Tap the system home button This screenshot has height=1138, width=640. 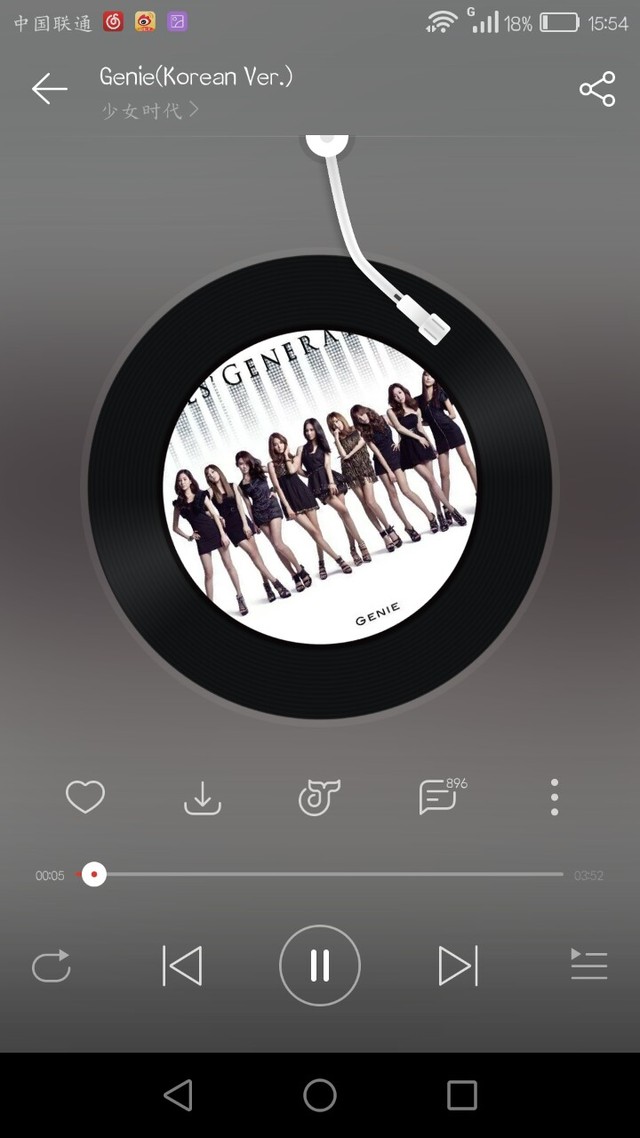click(x=320, y=1095)
